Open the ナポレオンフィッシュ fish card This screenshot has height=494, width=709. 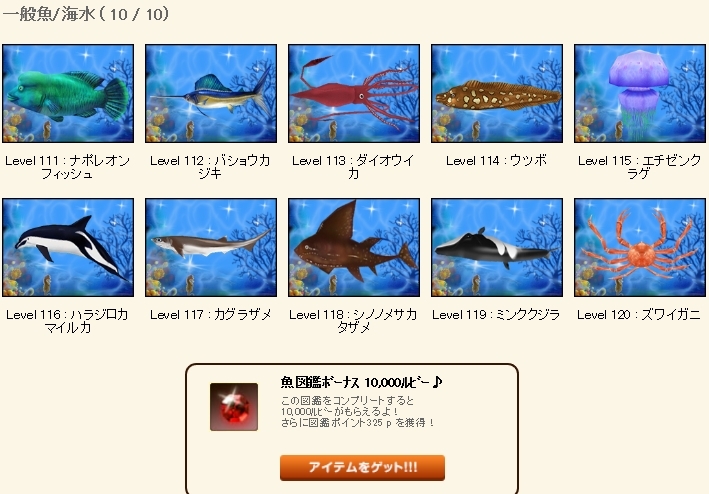(x=68, y=94)
